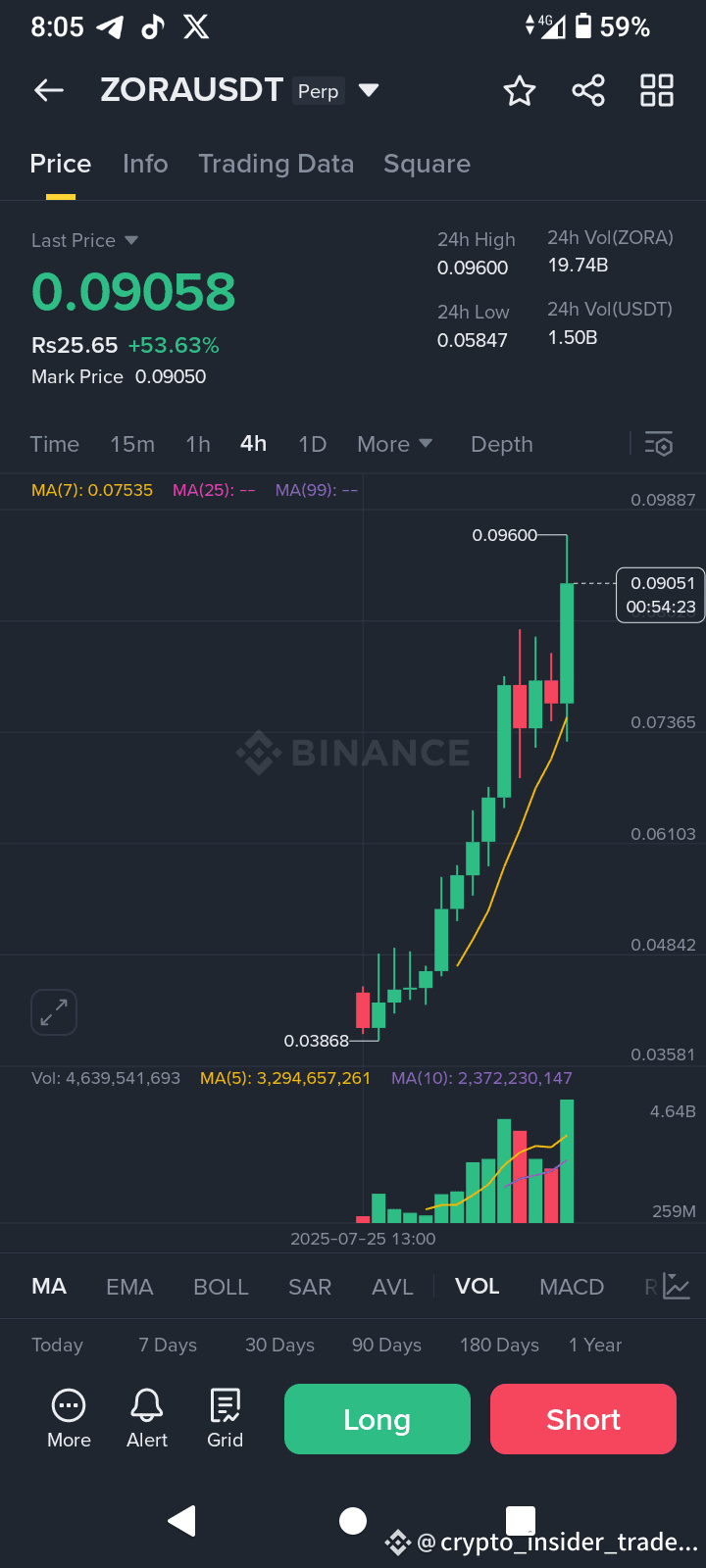
Task: Share this chart via the share icon
Action: [588, 90]
